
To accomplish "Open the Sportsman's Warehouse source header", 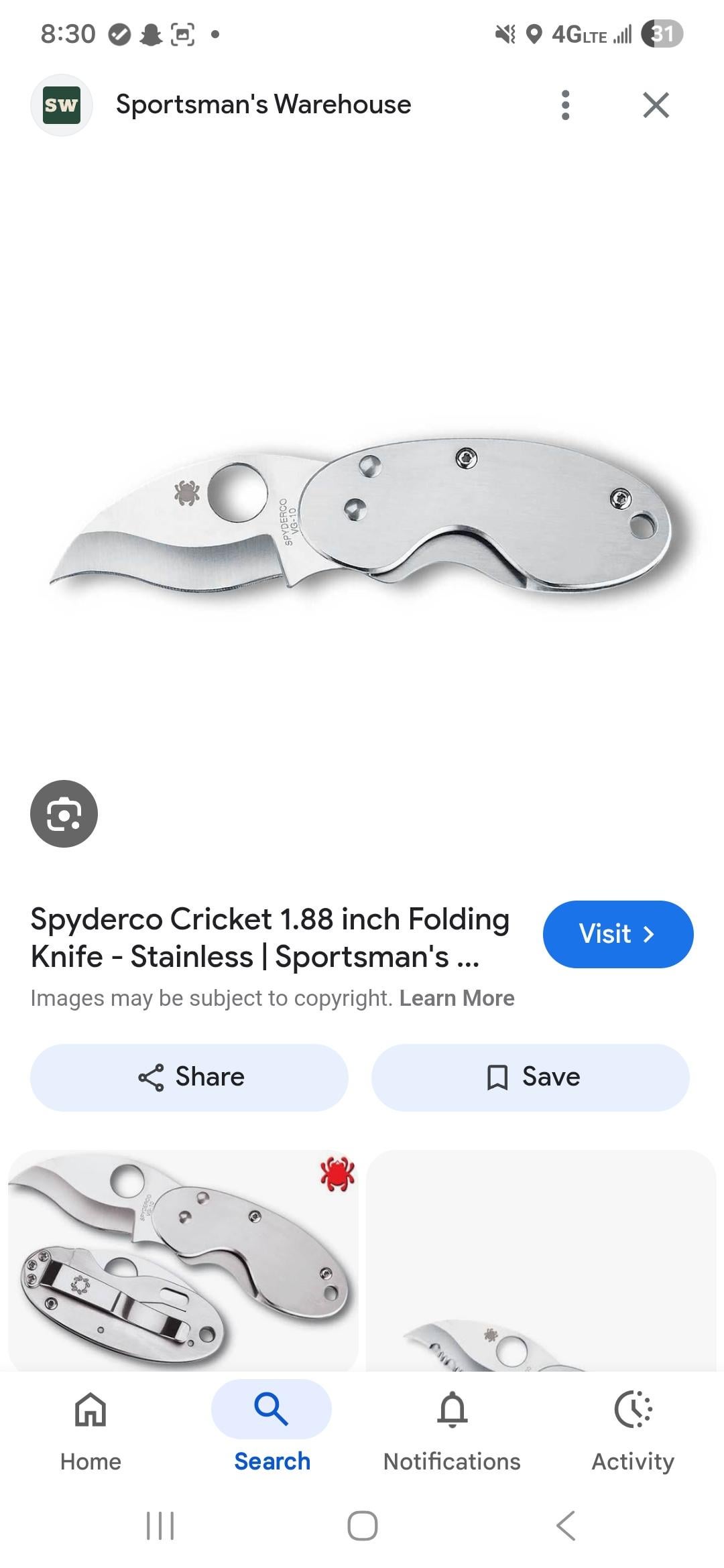I will (x=263, y=105).
